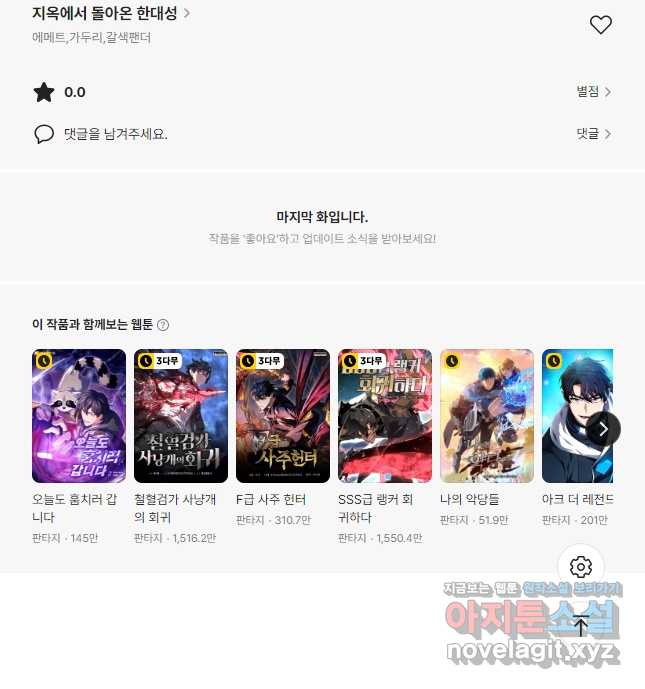Open the 댓글 comments section
This screenshot has height=689, width=645.
tap(593, 133)
